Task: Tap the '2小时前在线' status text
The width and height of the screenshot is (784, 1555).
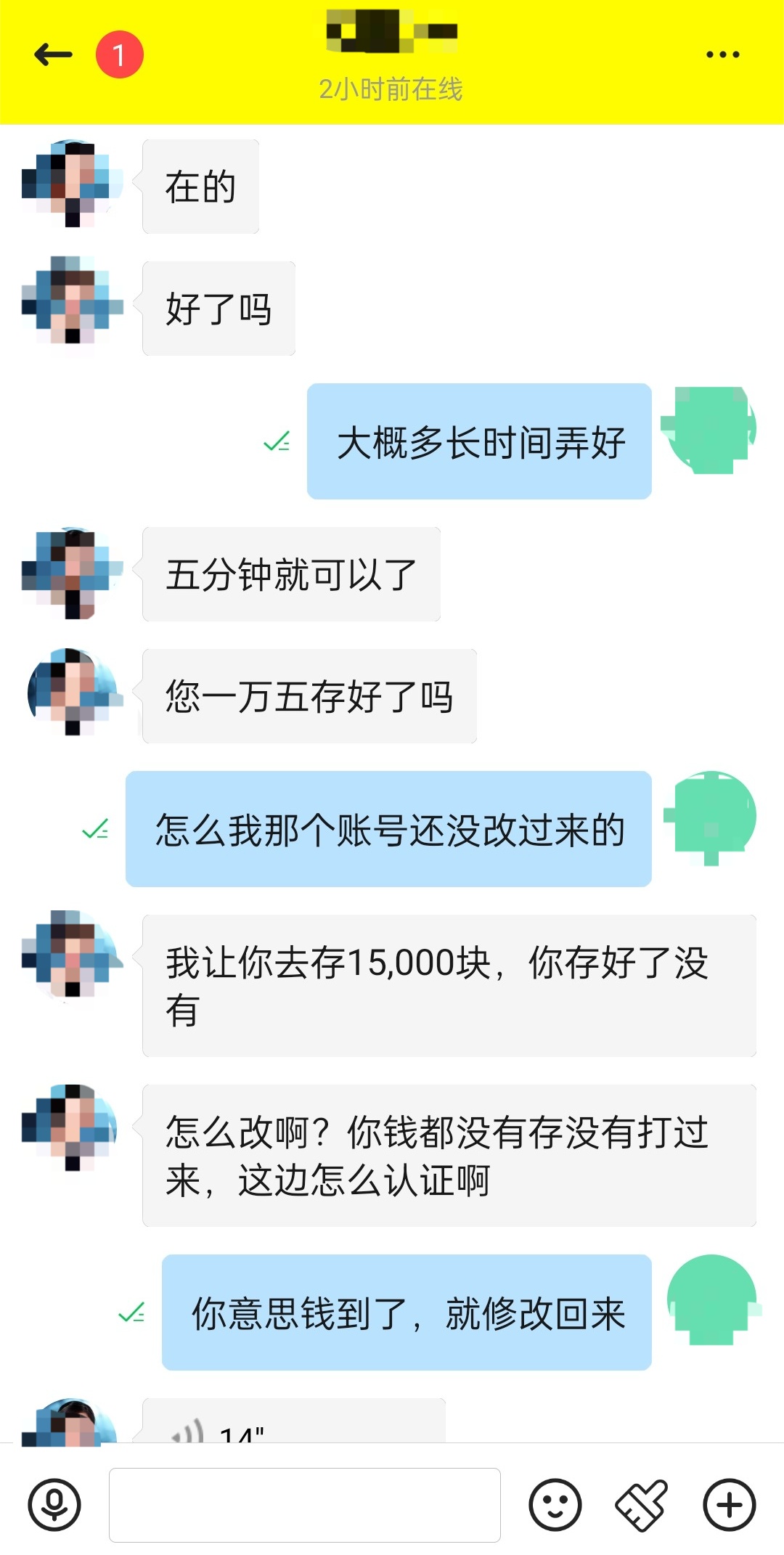Action: 392,90
